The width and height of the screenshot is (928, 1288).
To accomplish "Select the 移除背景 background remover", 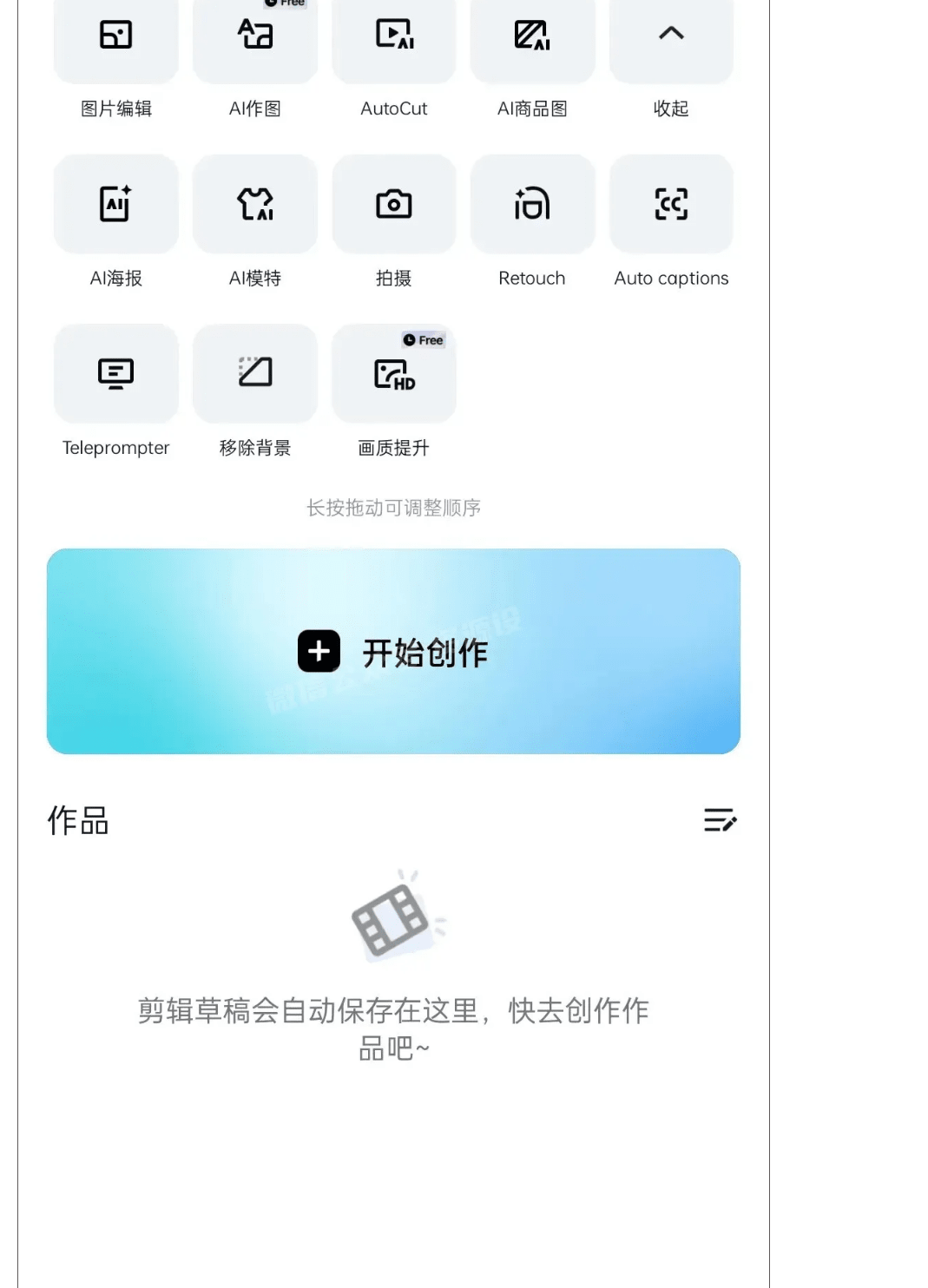I will (x=254, y=374).
